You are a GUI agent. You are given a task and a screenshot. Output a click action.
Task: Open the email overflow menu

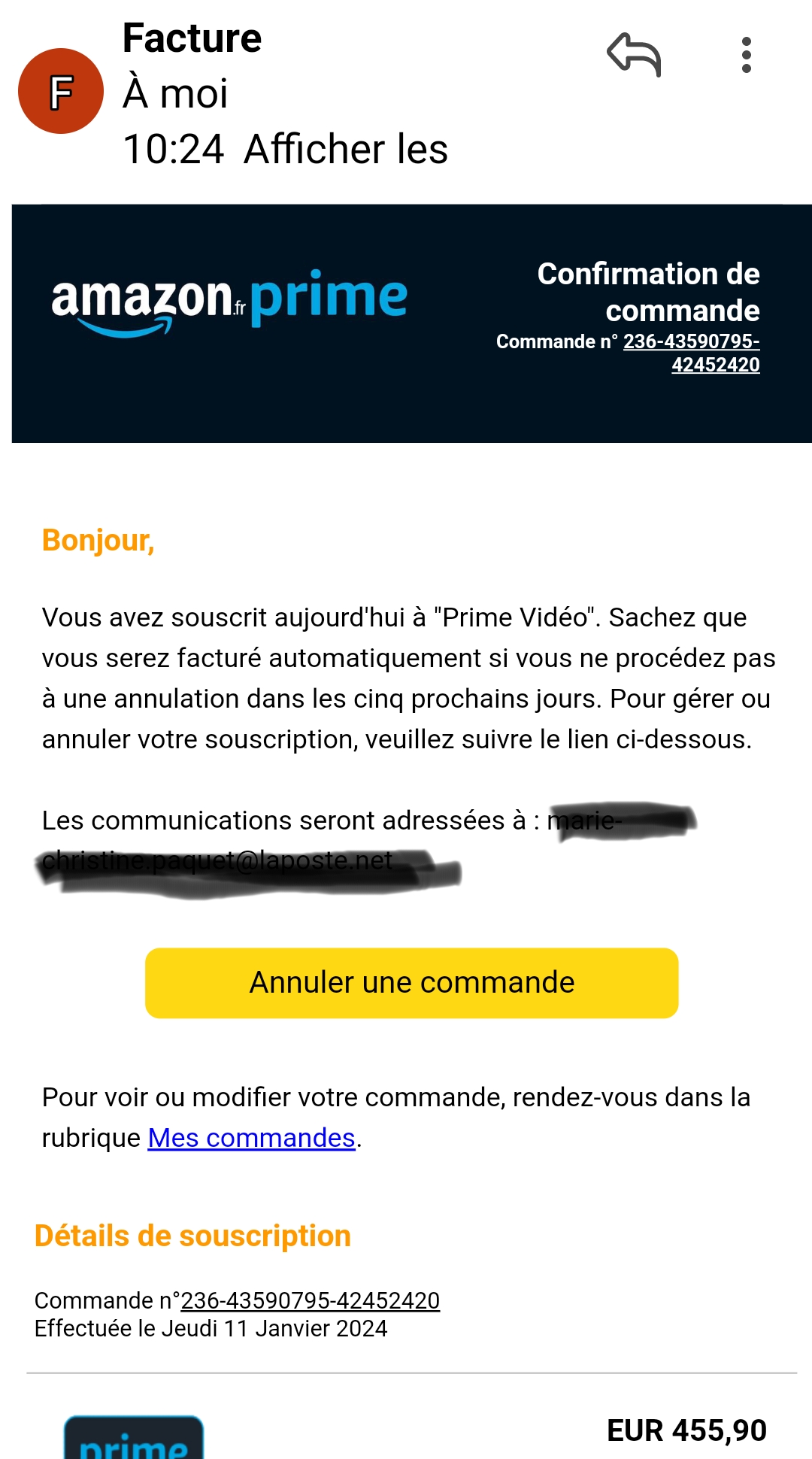click(x=746, y=55)
